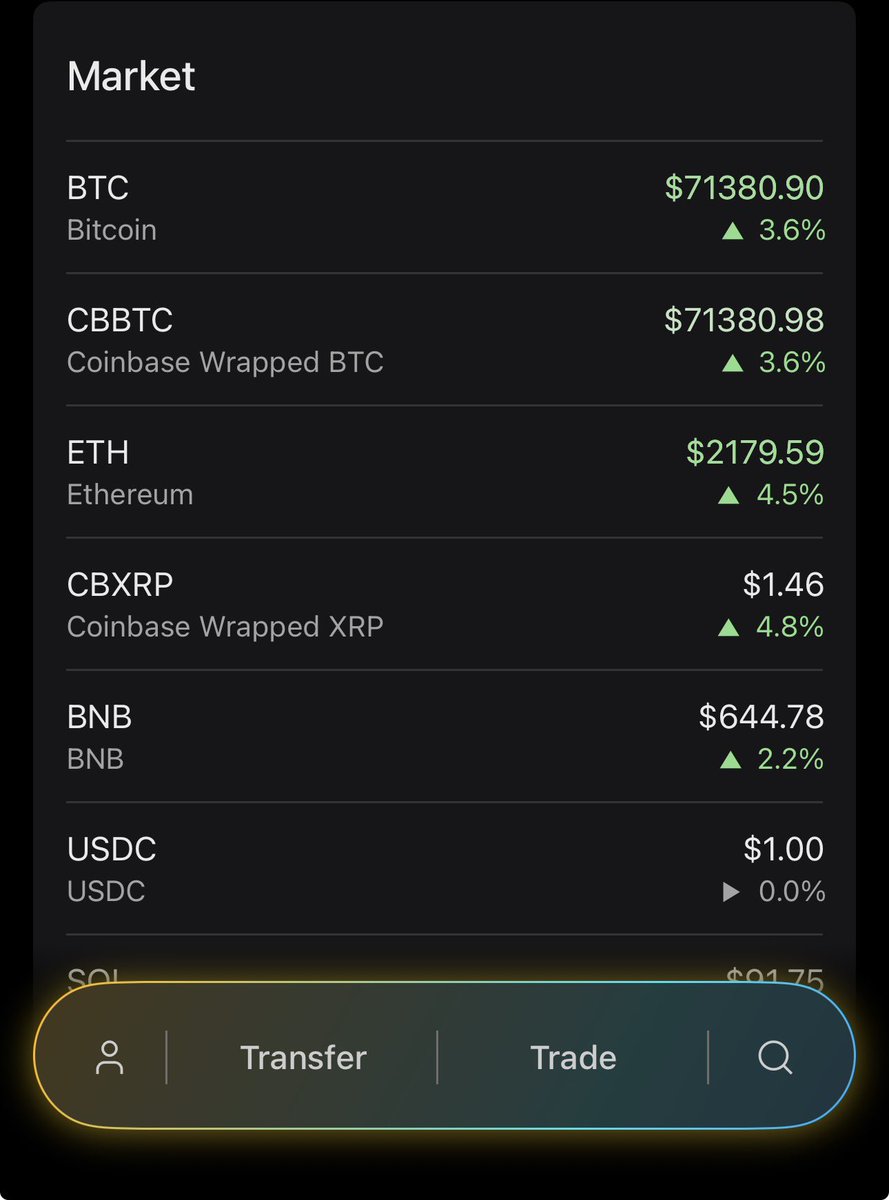889x1200 pixels.
Task: Open the USDC market row
Action: click(444, 869)
